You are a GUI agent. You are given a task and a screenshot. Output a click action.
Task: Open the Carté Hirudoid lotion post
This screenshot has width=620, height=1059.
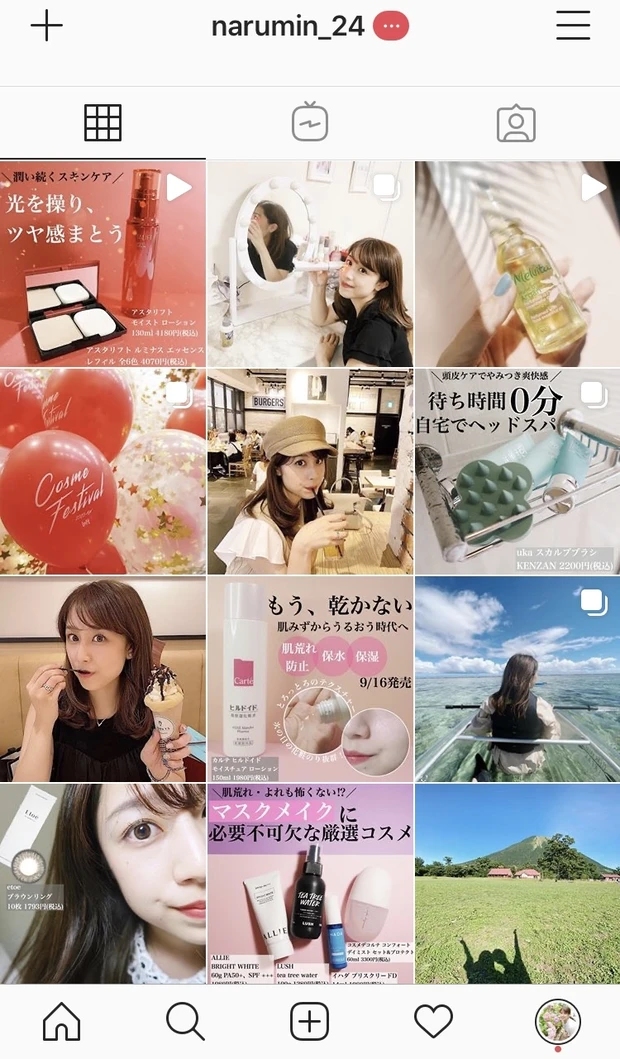click(x=310, y=678)
